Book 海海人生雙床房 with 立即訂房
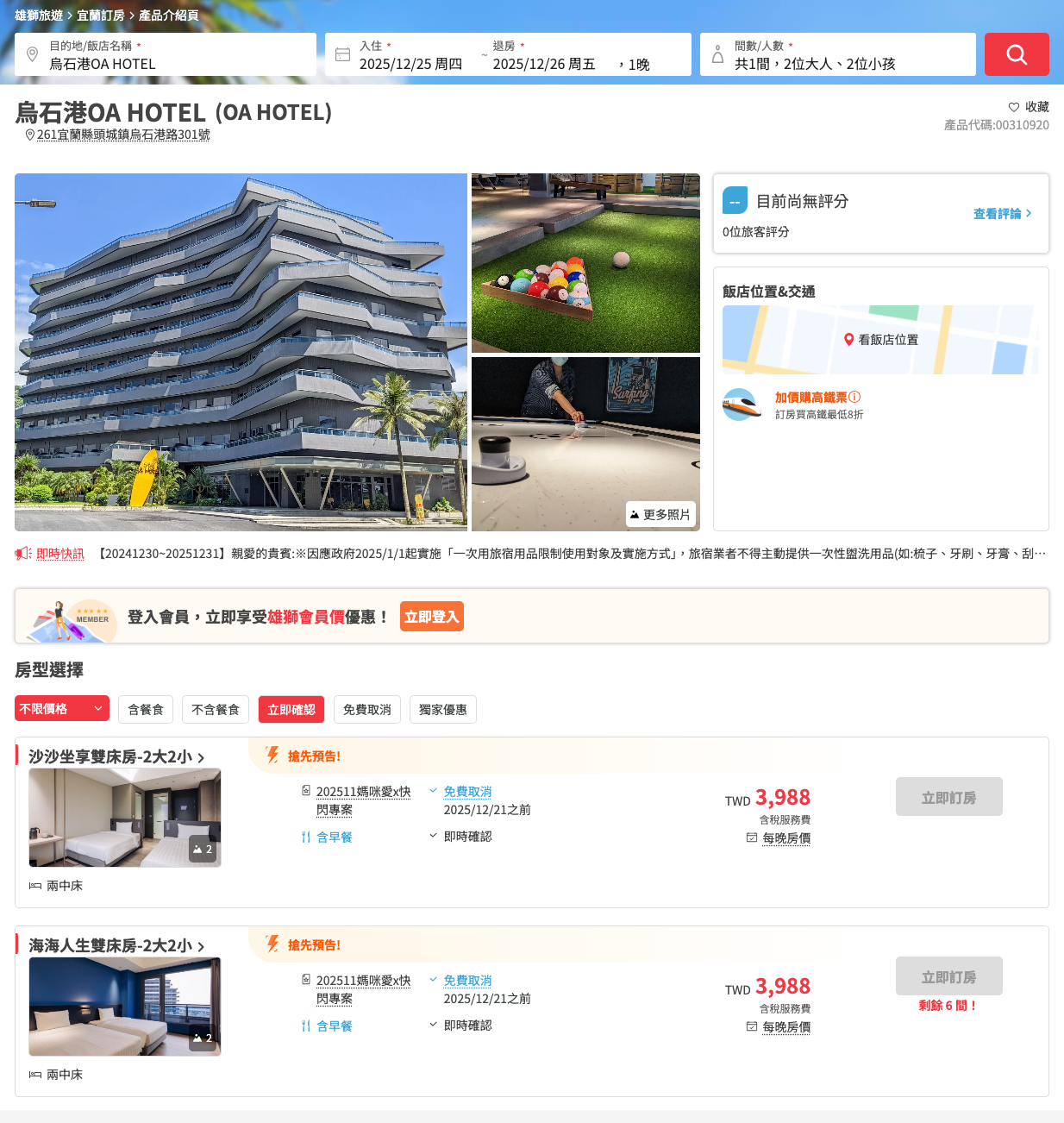 [x=949, y=976]
